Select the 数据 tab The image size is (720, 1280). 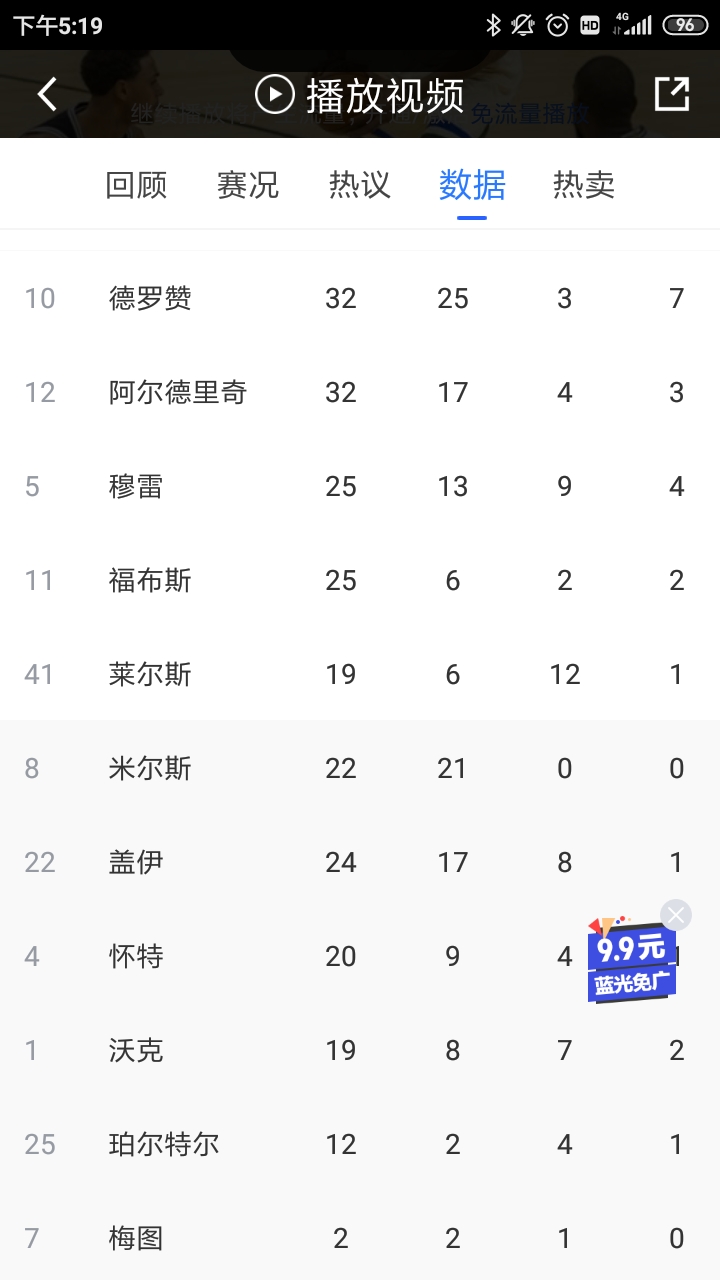472,185
